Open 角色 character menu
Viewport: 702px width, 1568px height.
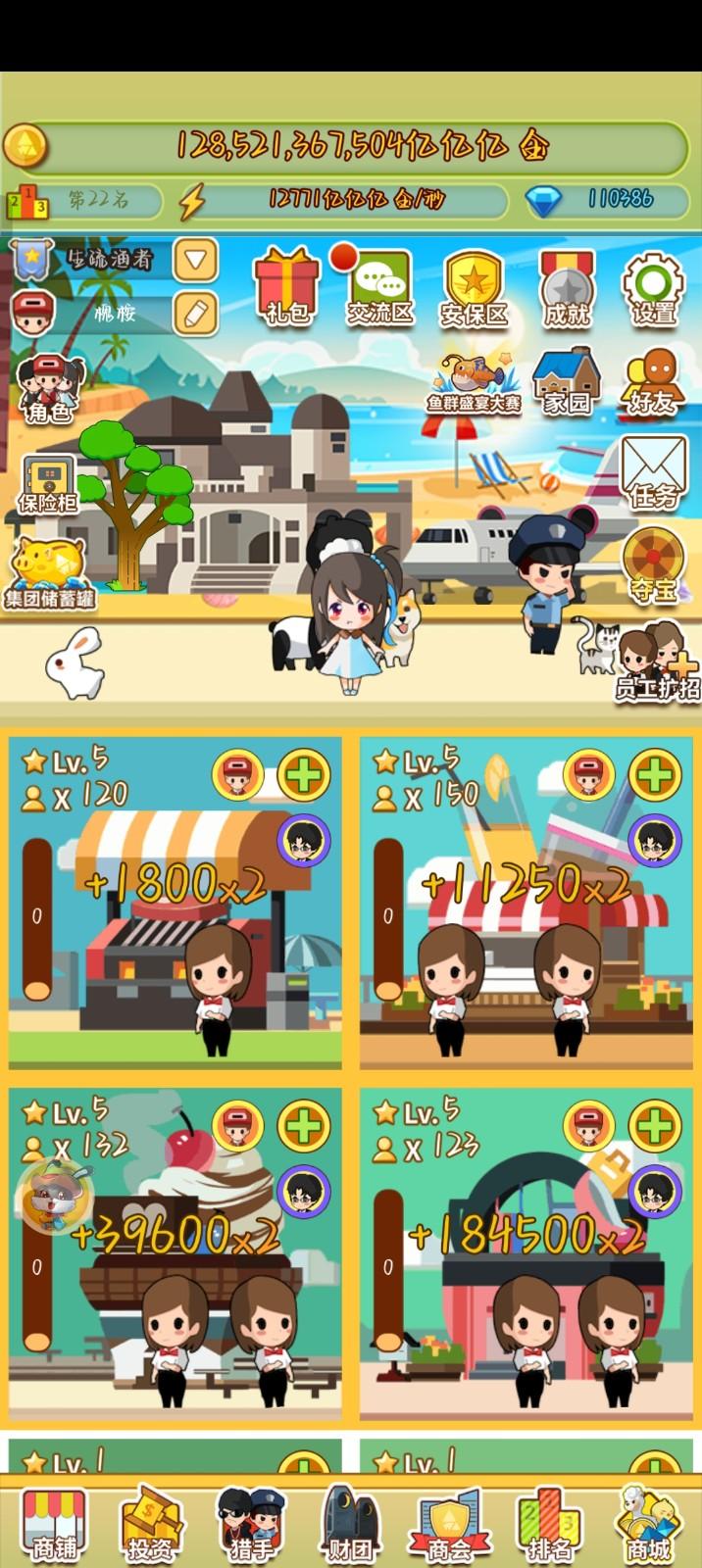49,389
